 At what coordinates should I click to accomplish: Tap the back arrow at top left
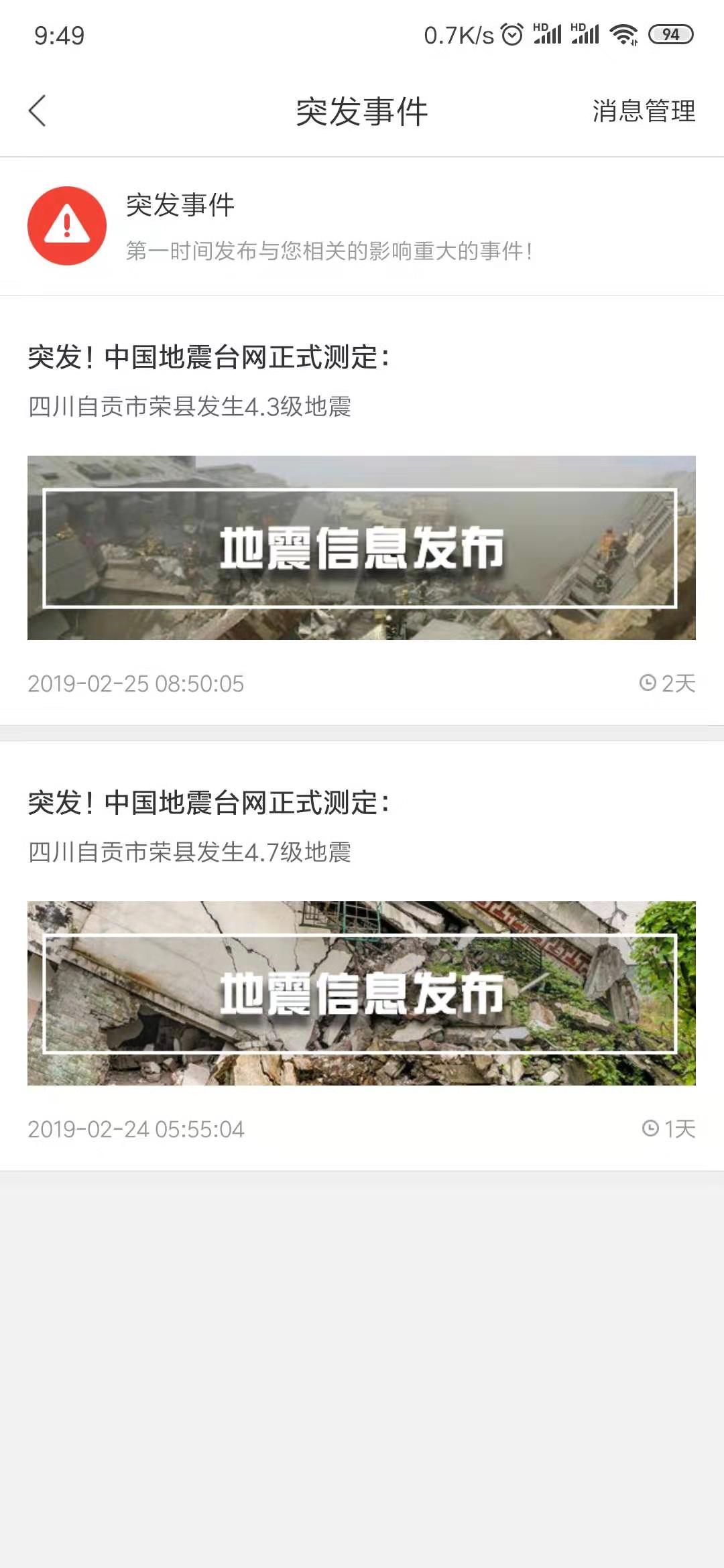(38, 111)
